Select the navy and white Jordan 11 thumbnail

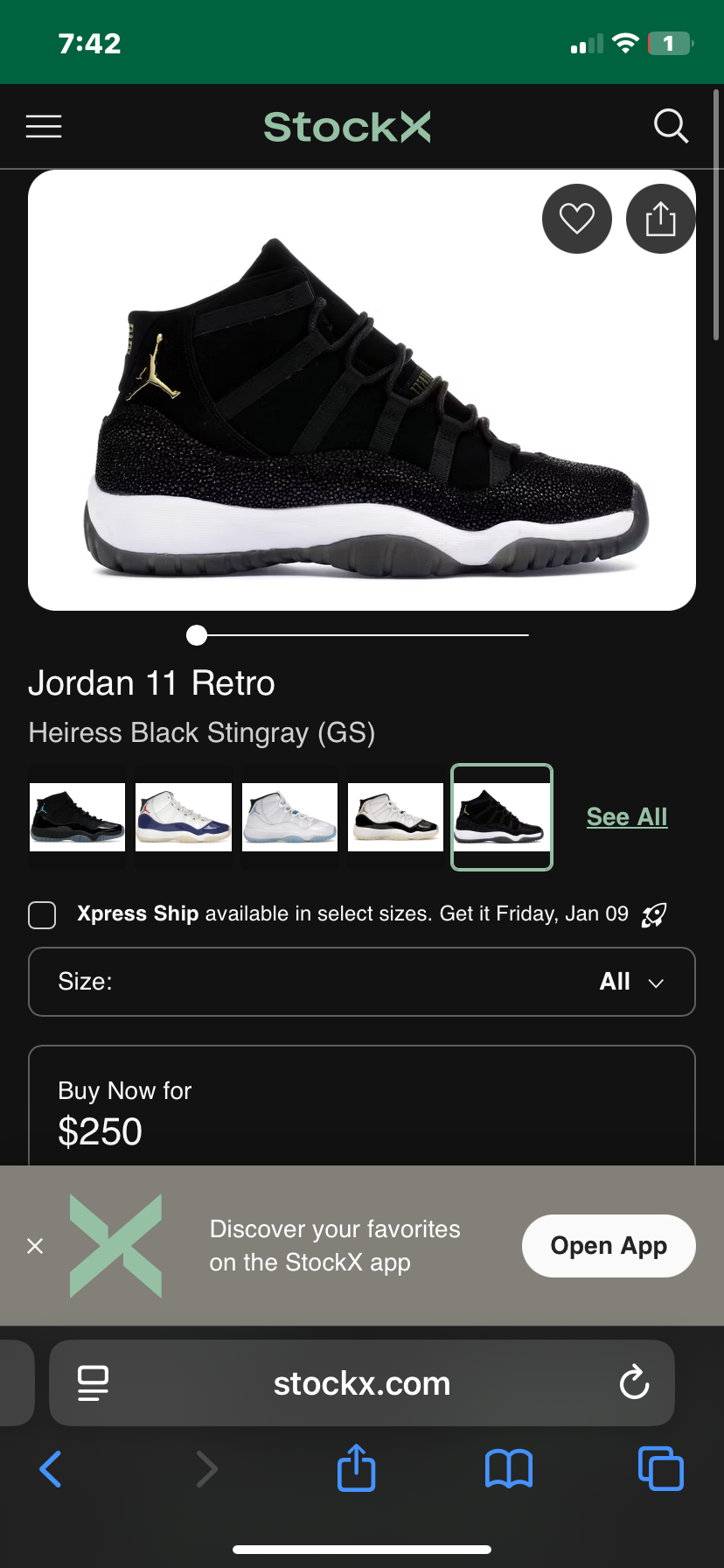pyautogui.click(x=184, y=817)
